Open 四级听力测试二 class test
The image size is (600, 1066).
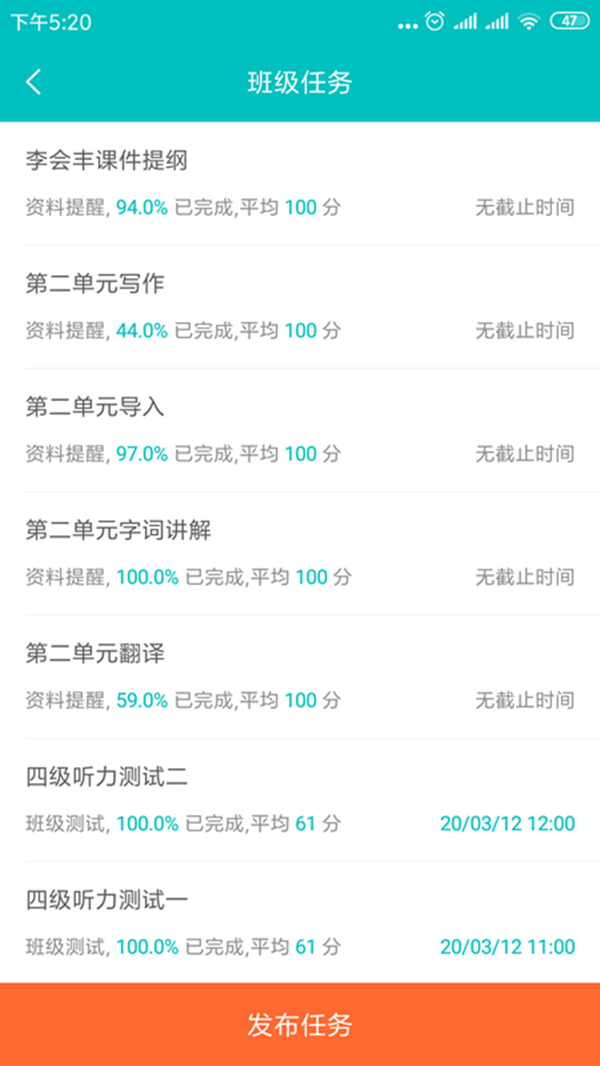point(300,800)
